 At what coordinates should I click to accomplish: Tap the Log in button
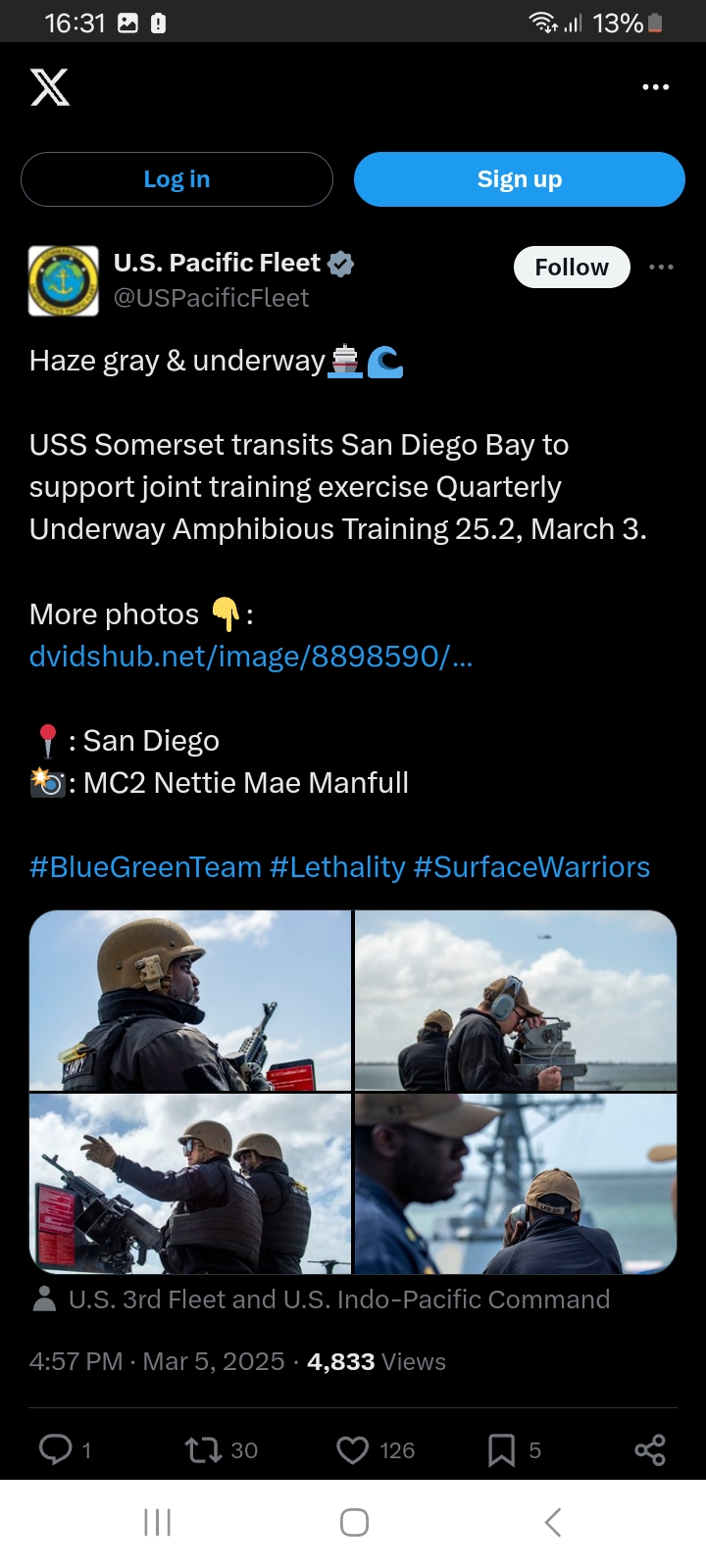coord(176,179)
